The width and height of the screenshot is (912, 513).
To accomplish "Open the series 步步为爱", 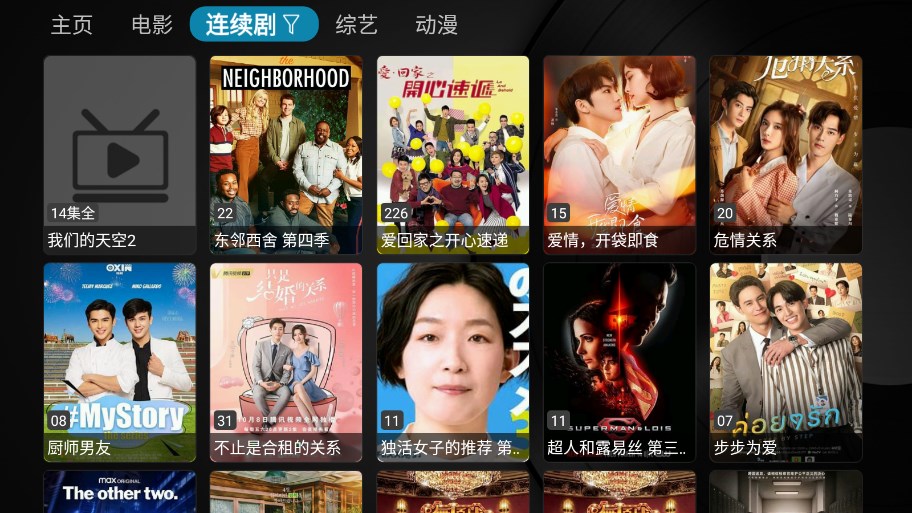I will 786,362.
